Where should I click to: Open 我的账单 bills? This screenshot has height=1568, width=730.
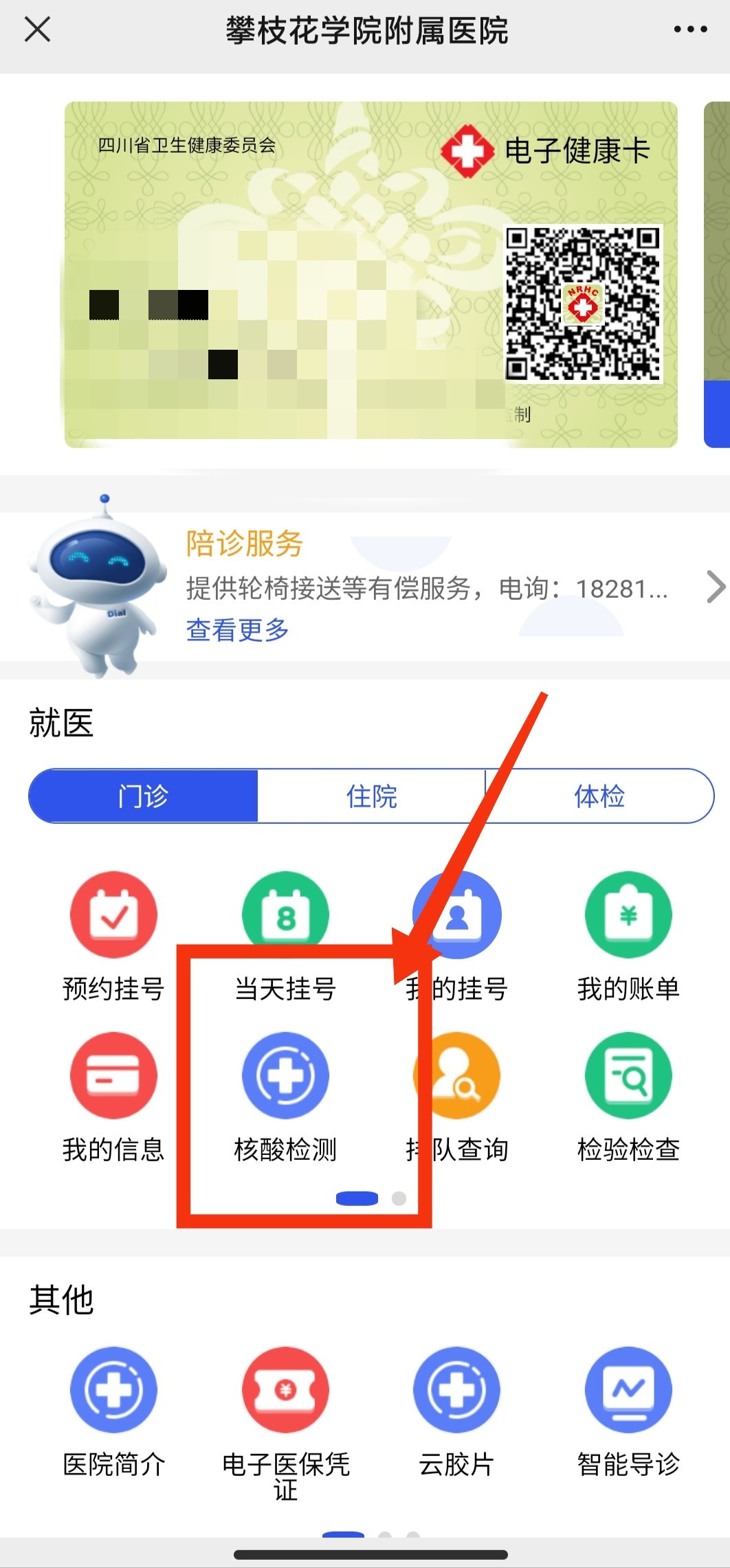[628, 934]
